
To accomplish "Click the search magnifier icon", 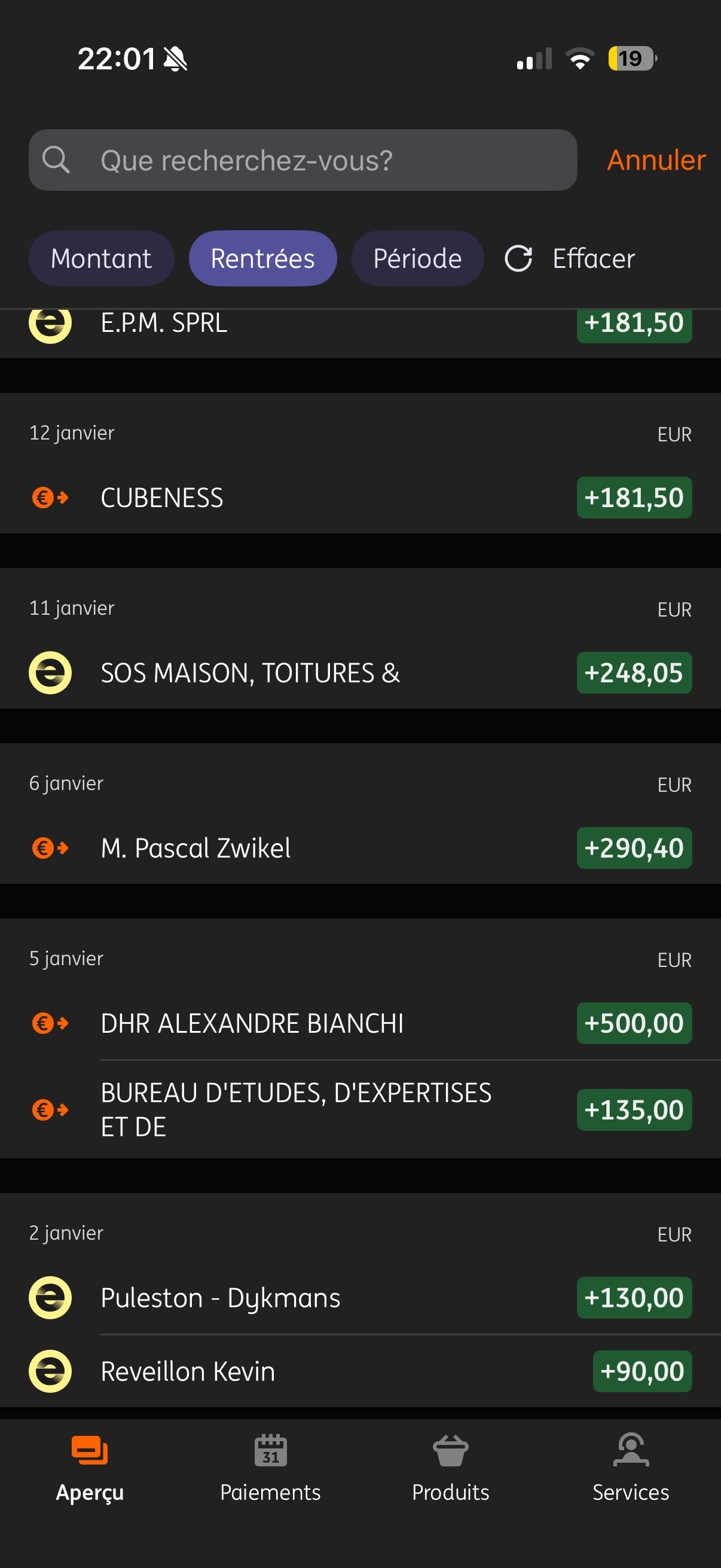I will pos(58,160).
